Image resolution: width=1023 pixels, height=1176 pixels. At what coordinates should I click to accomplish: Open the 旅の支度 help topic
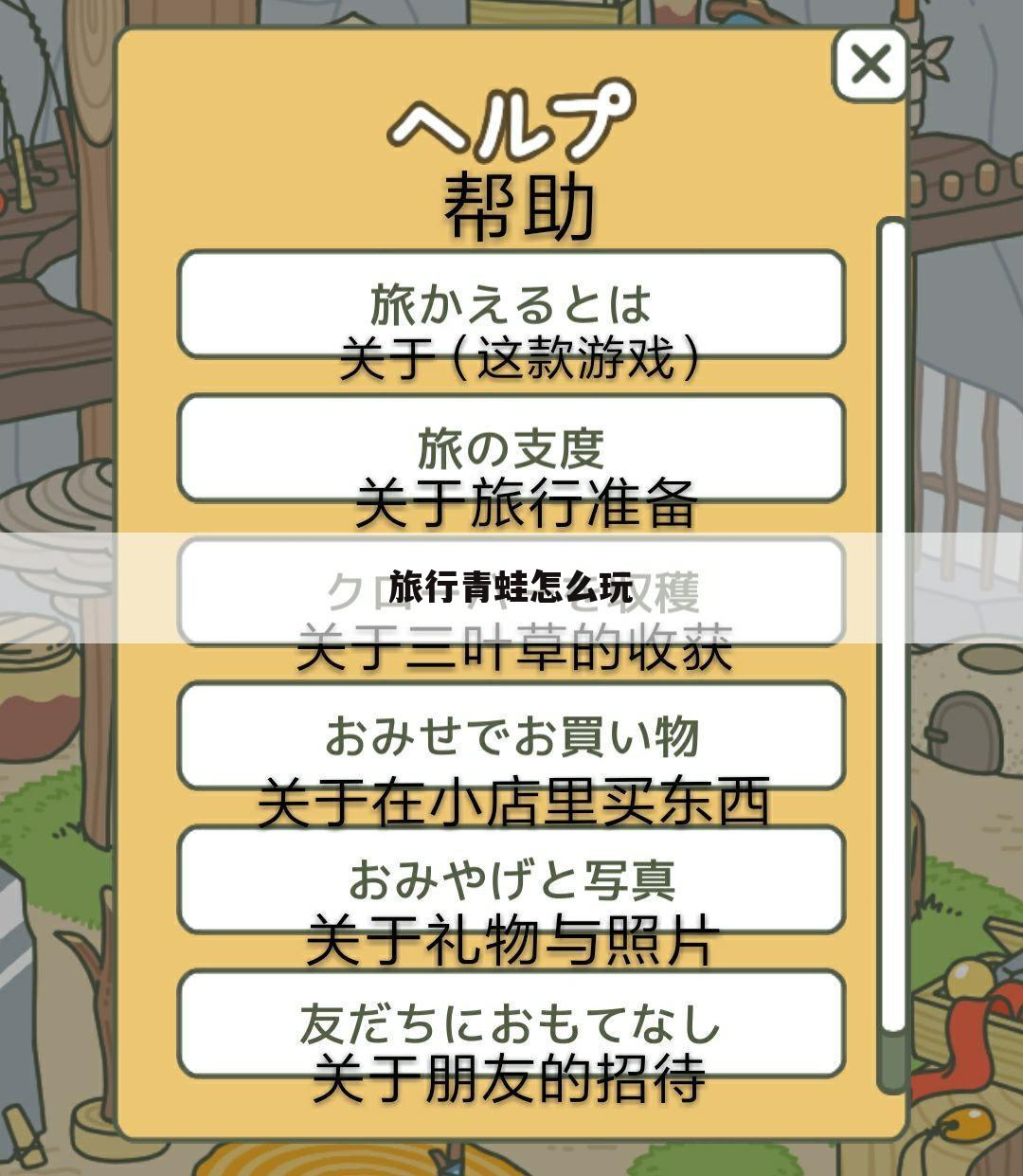point(511,447)
